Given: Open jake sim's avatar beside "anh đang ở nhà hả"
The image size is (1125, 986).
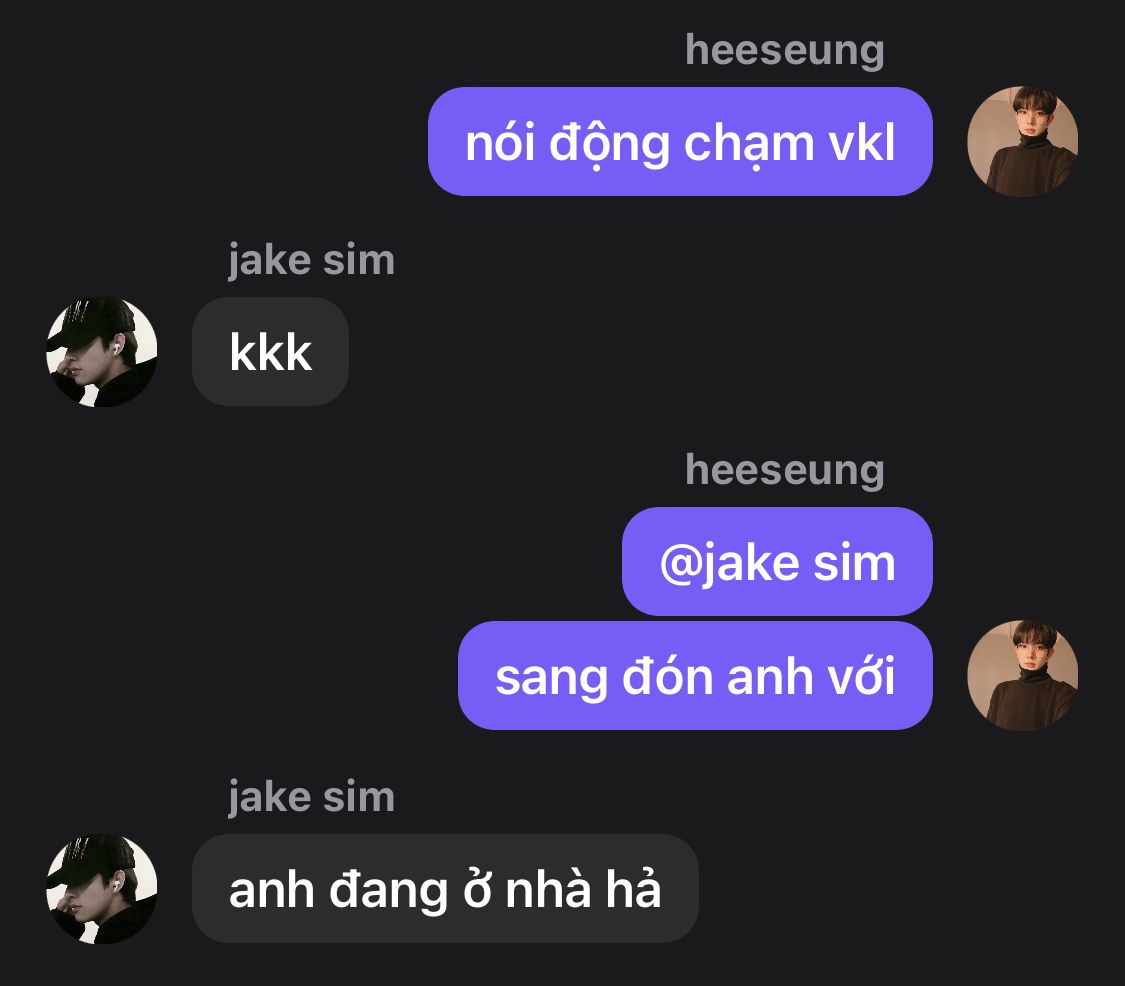Looking at the screenshot, I should [x=102, y=888].
